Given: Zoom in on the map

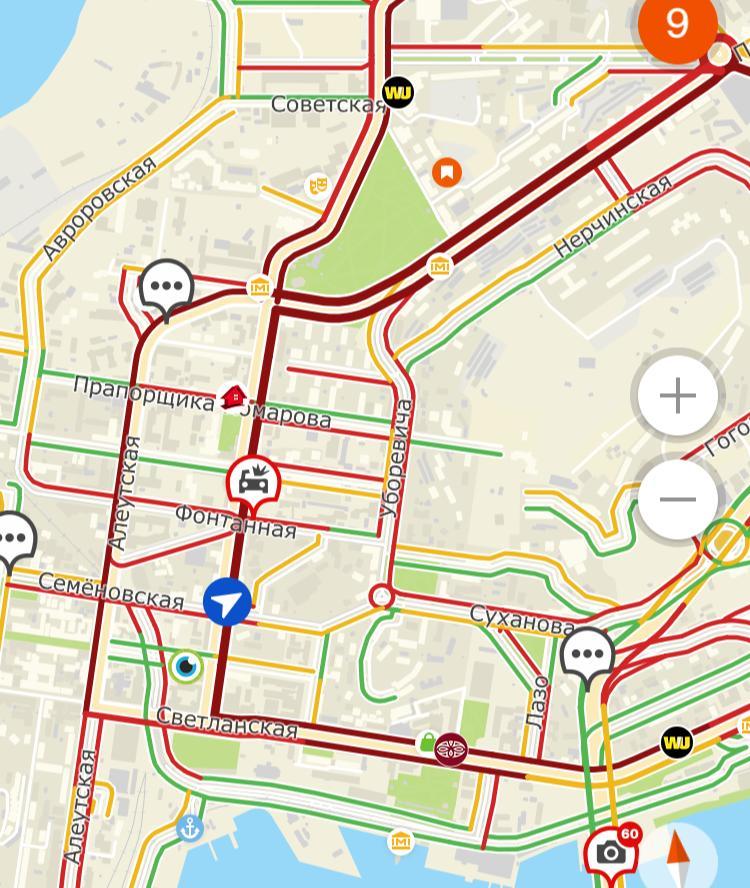Looking at the screenshot, I should point(678,396).
